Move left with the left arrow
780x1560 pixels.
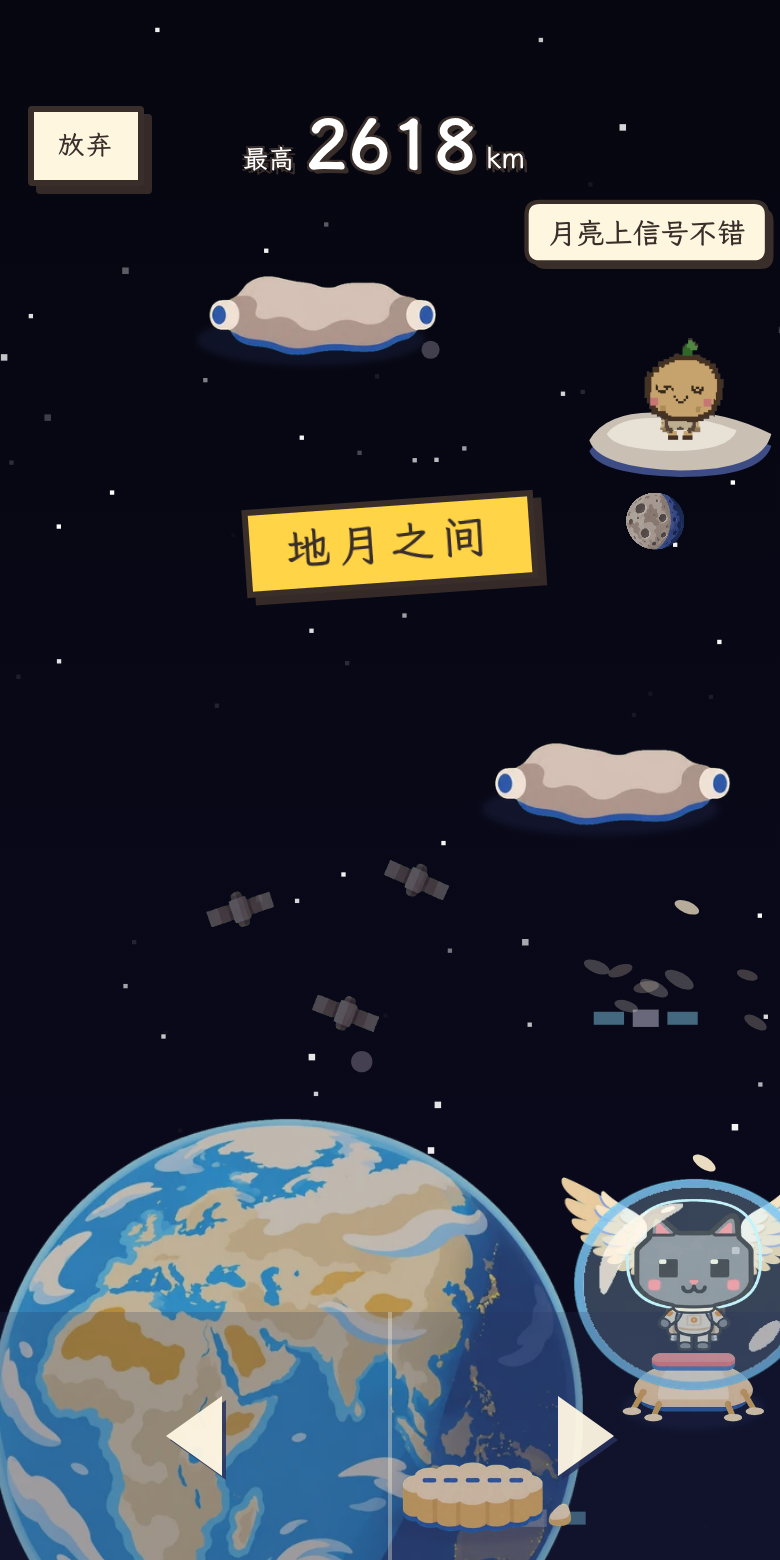[x=195, y=1436]
